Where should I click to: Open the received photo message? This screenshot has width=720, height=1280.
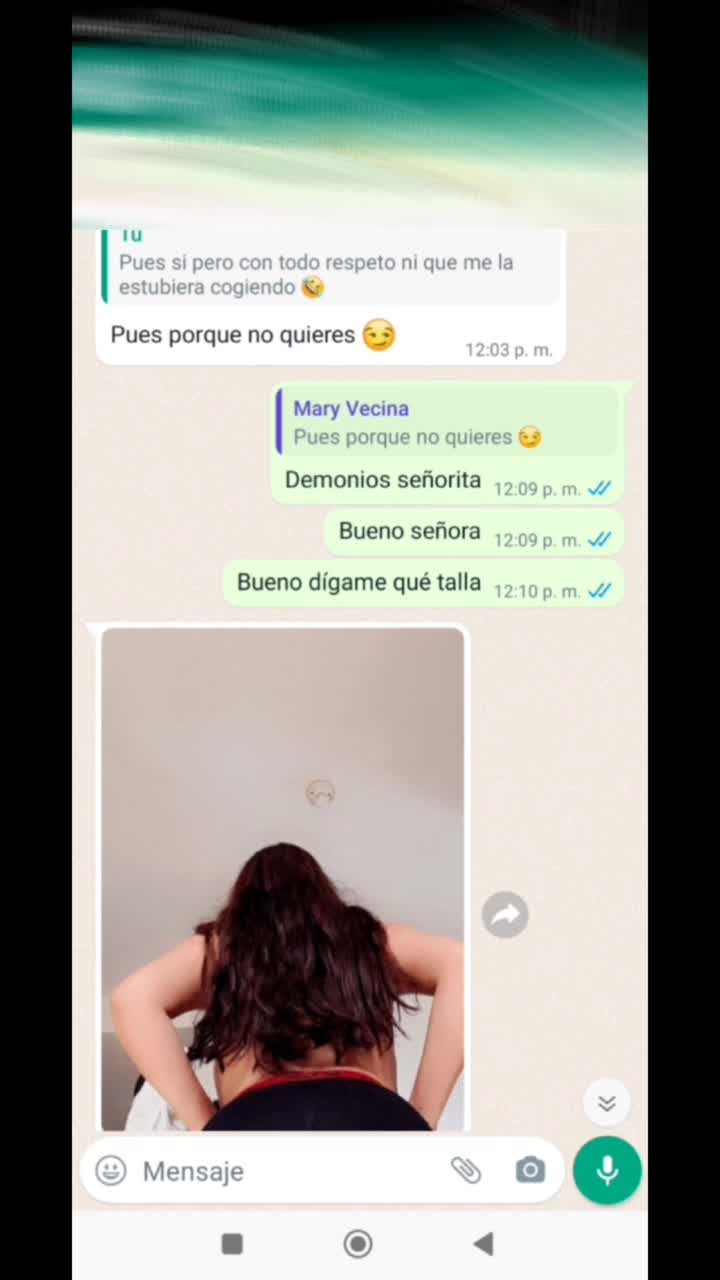(283, 878)
